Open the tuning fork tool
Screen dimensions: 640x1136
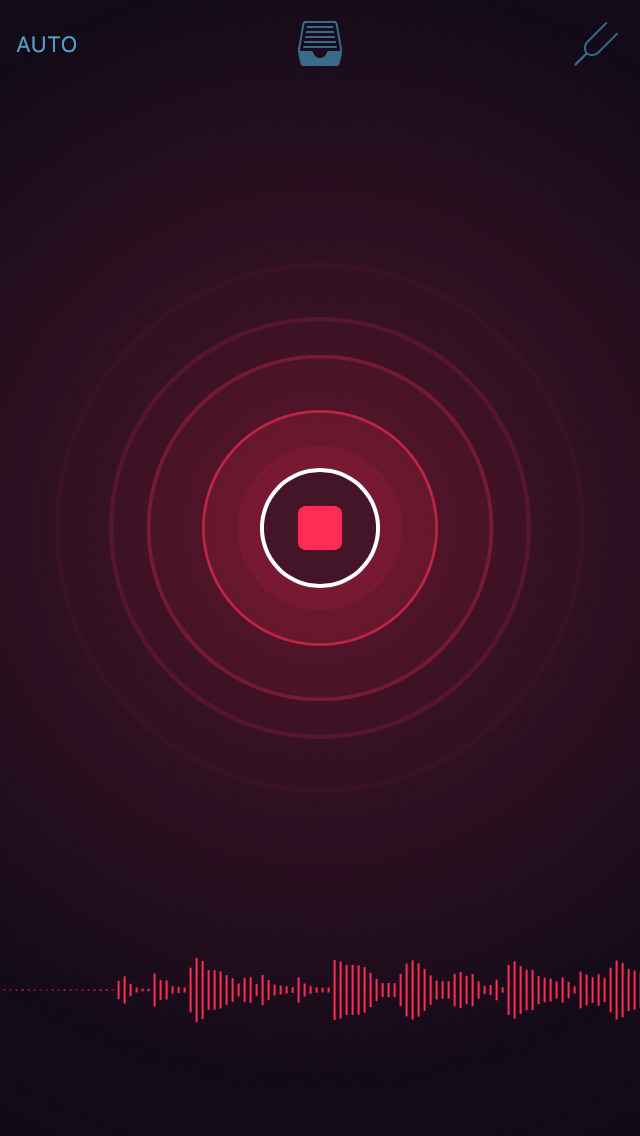[x=596, y=44]
